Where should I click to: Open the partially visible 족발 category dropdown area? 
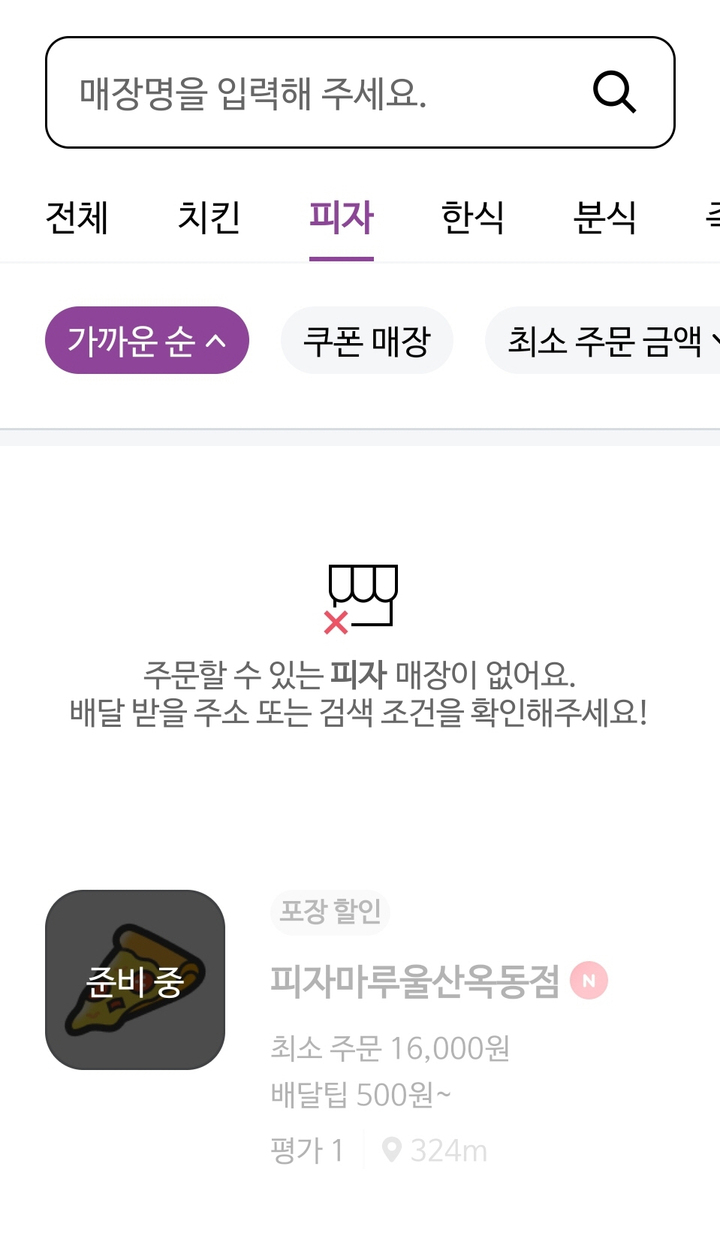point(712,217)
